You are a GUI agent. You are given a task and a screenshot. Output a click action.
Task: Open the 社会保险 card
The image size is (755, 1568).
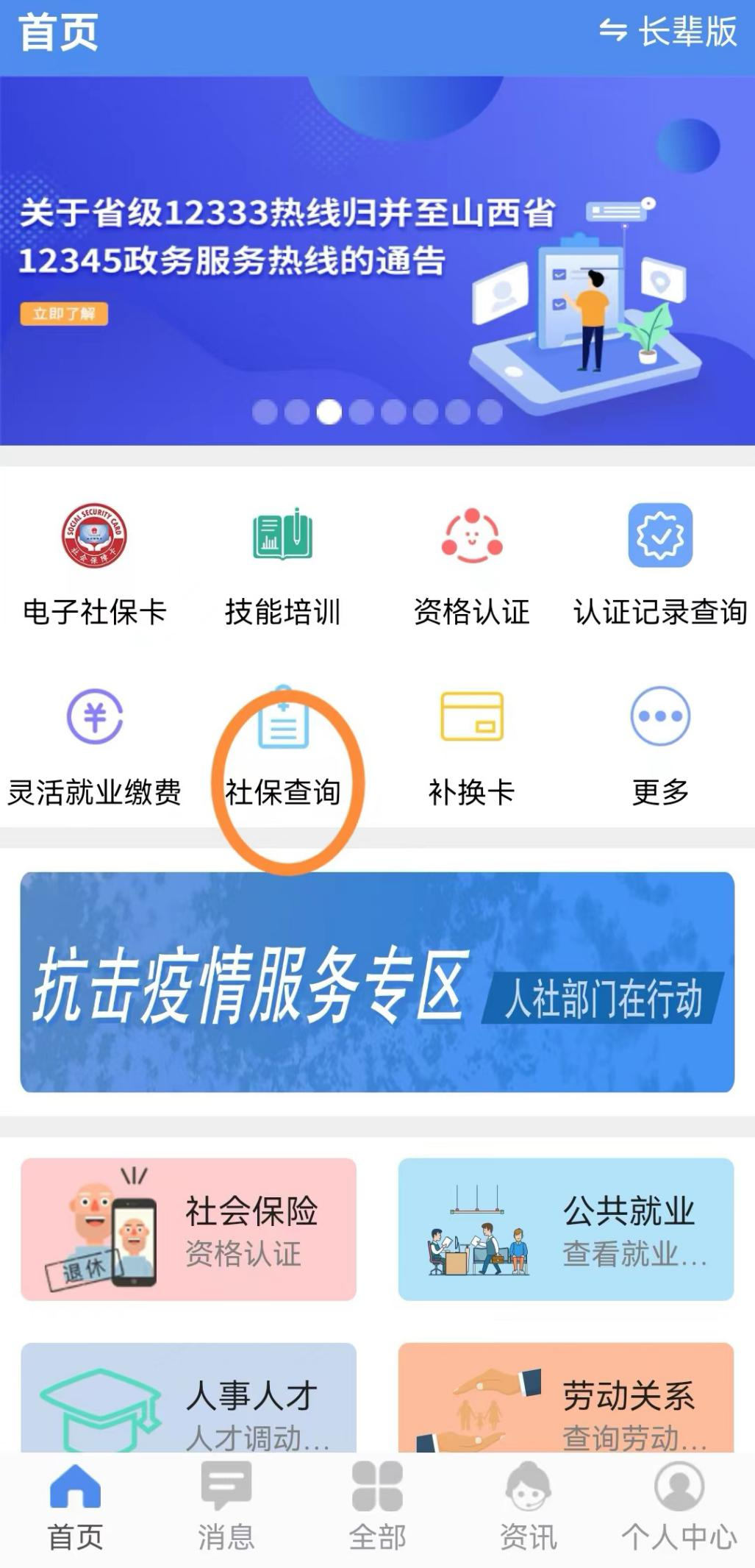pos(188,1230)
